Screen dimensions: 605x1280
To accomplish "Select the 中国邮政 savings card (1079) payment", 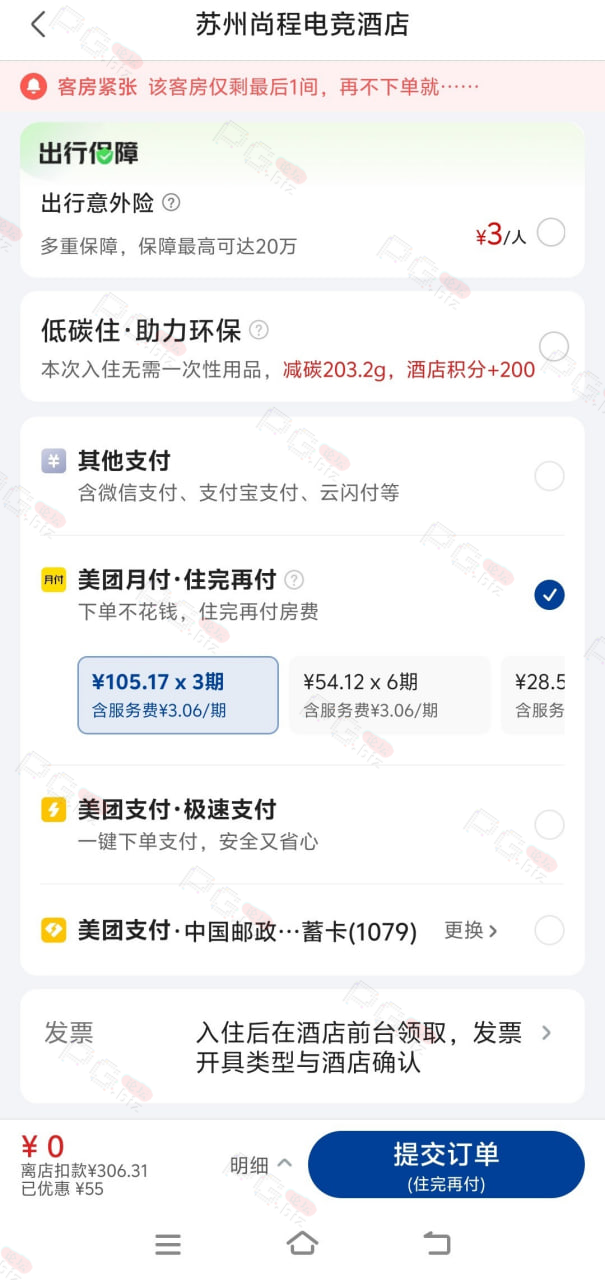I will [549, 931].
